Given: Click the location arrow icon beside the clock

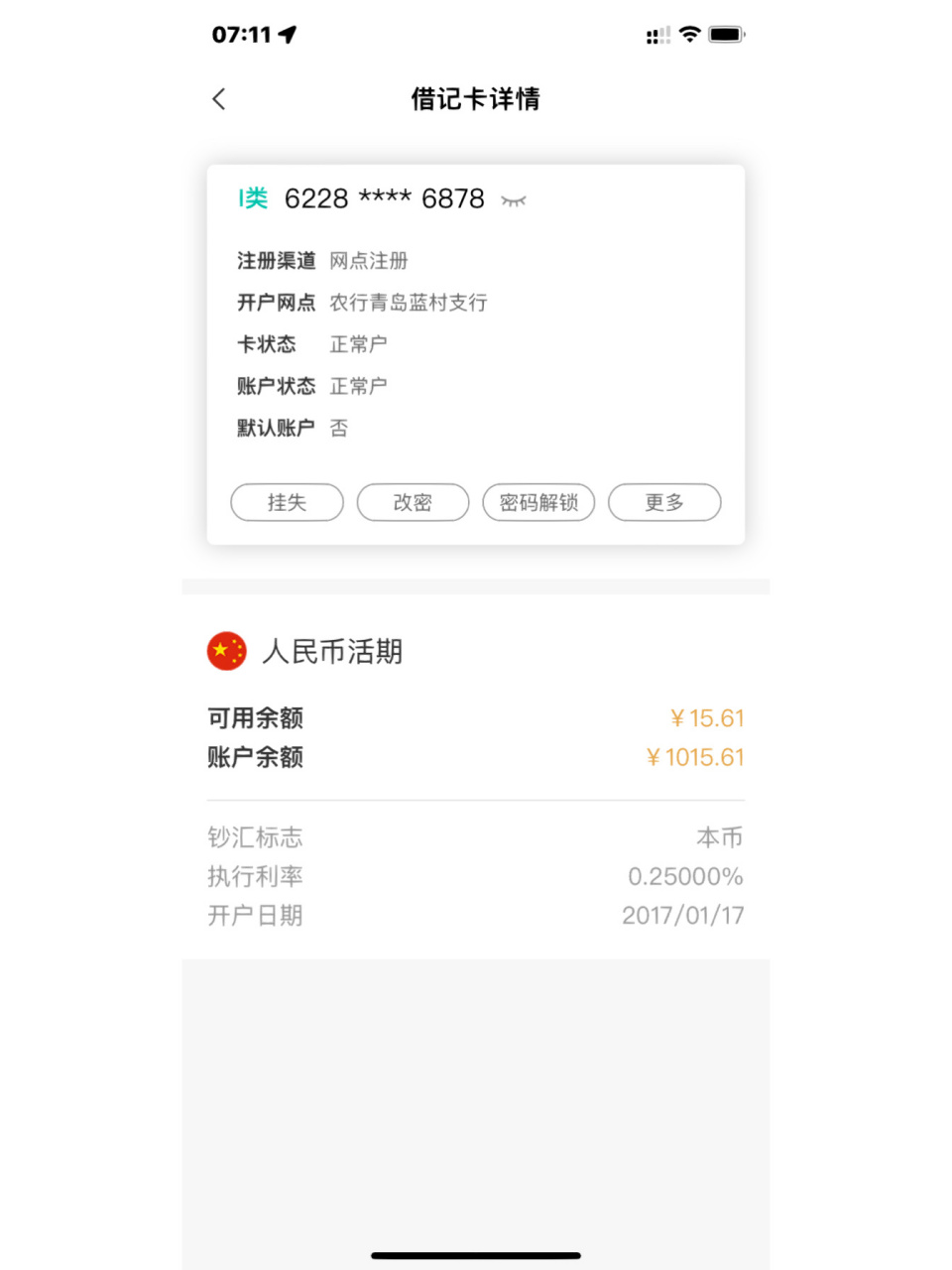Looking at the screenshot, I should click(x=286, y=32).
